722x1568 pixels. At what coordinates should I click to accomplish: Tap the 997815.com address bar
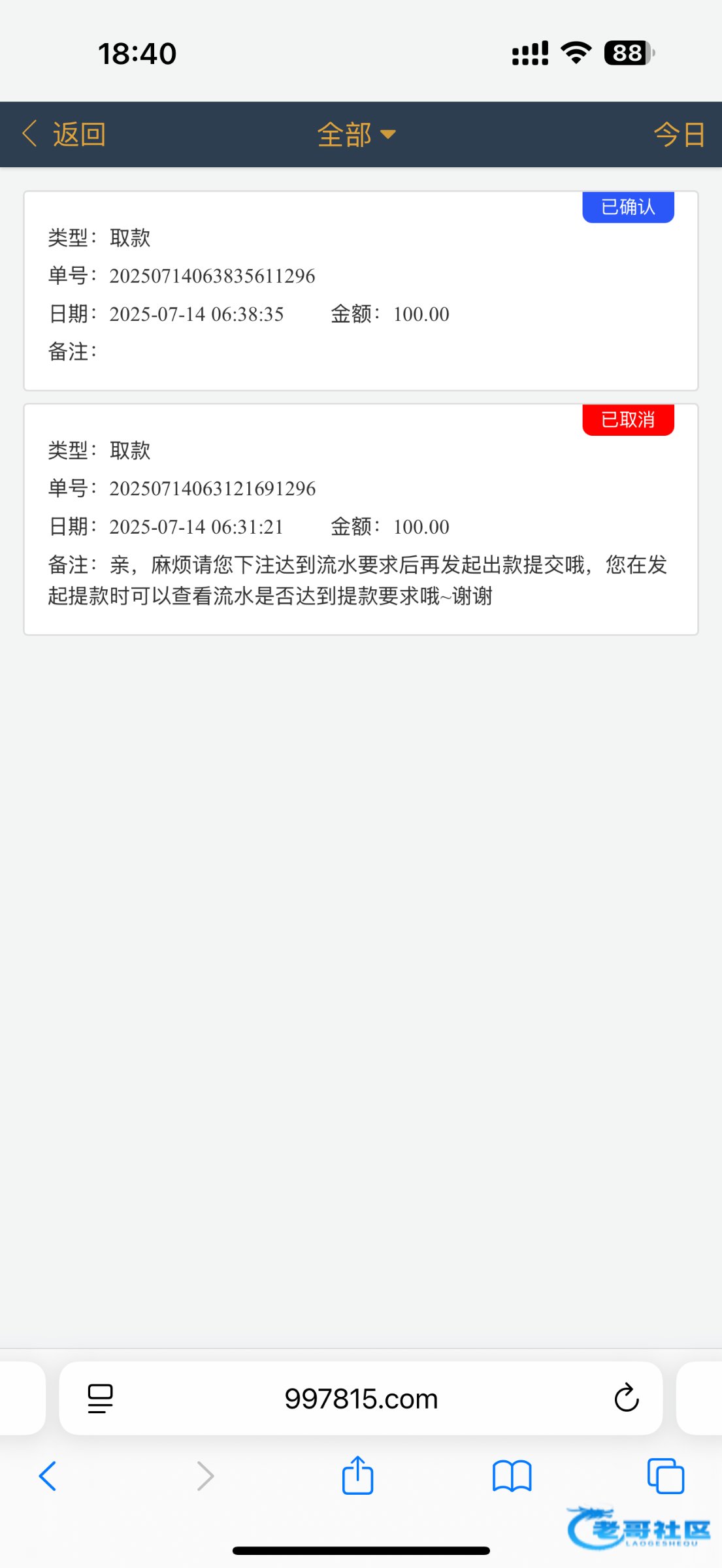(361, 1399)
